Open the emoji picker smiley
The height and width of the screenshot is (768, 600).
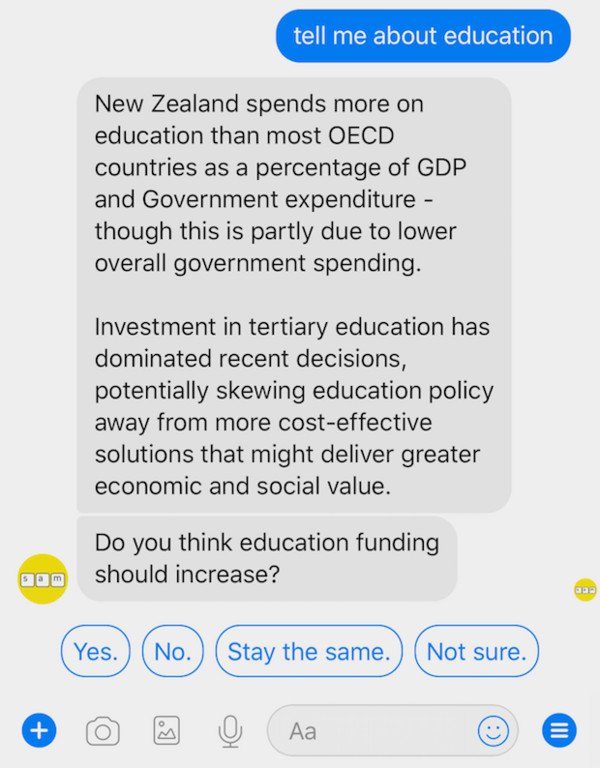click(493, 731)
